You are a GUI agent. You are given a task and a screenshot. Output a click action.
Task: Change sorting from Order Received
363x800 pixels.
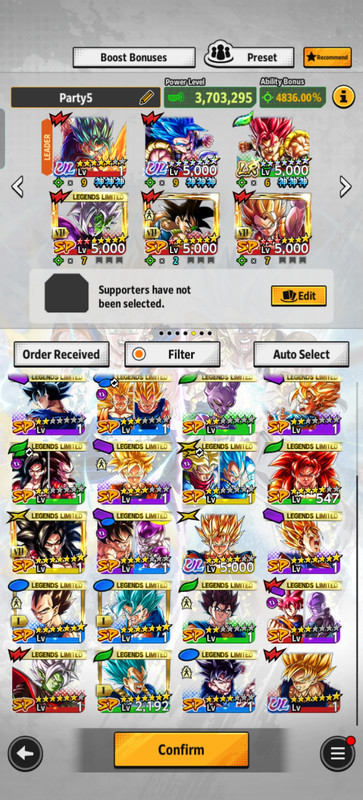coord(61,354)
